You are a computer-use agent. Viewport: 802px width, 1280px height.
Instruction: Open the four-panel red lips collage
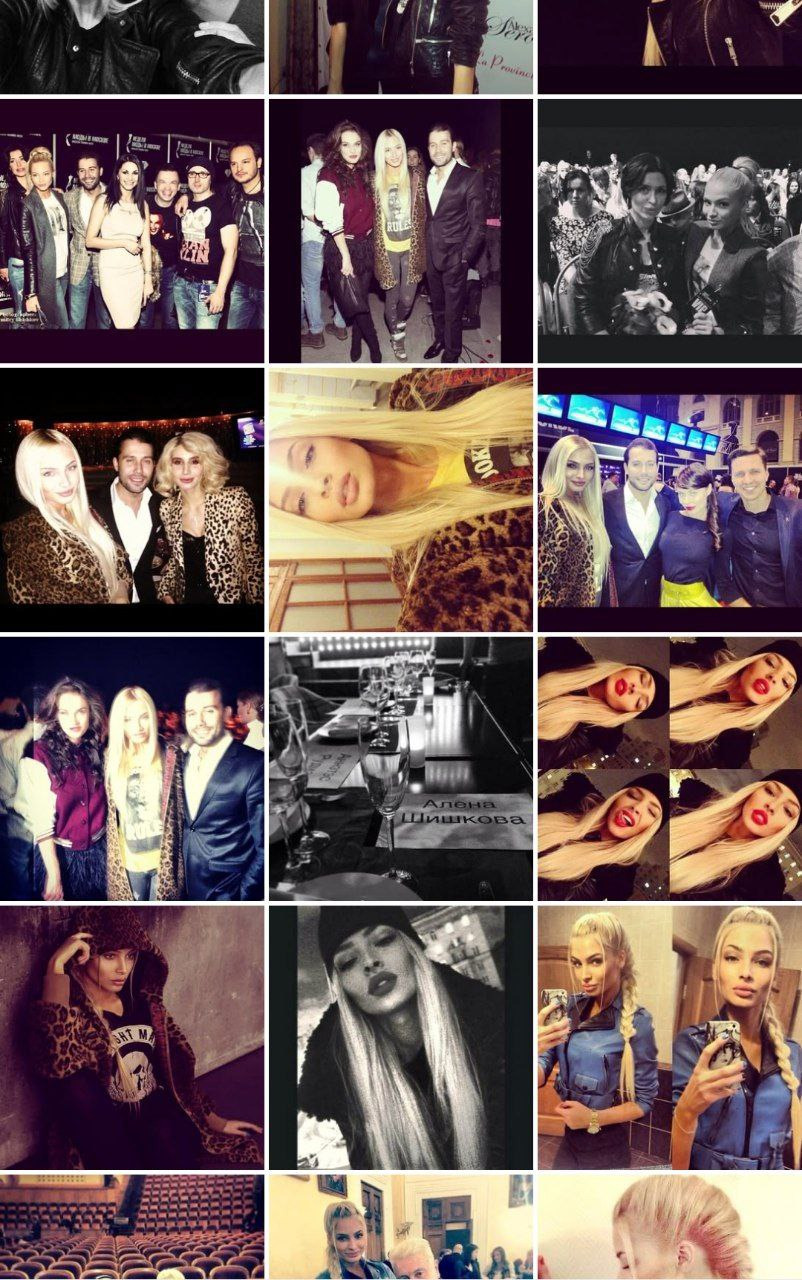click(670, 768)
